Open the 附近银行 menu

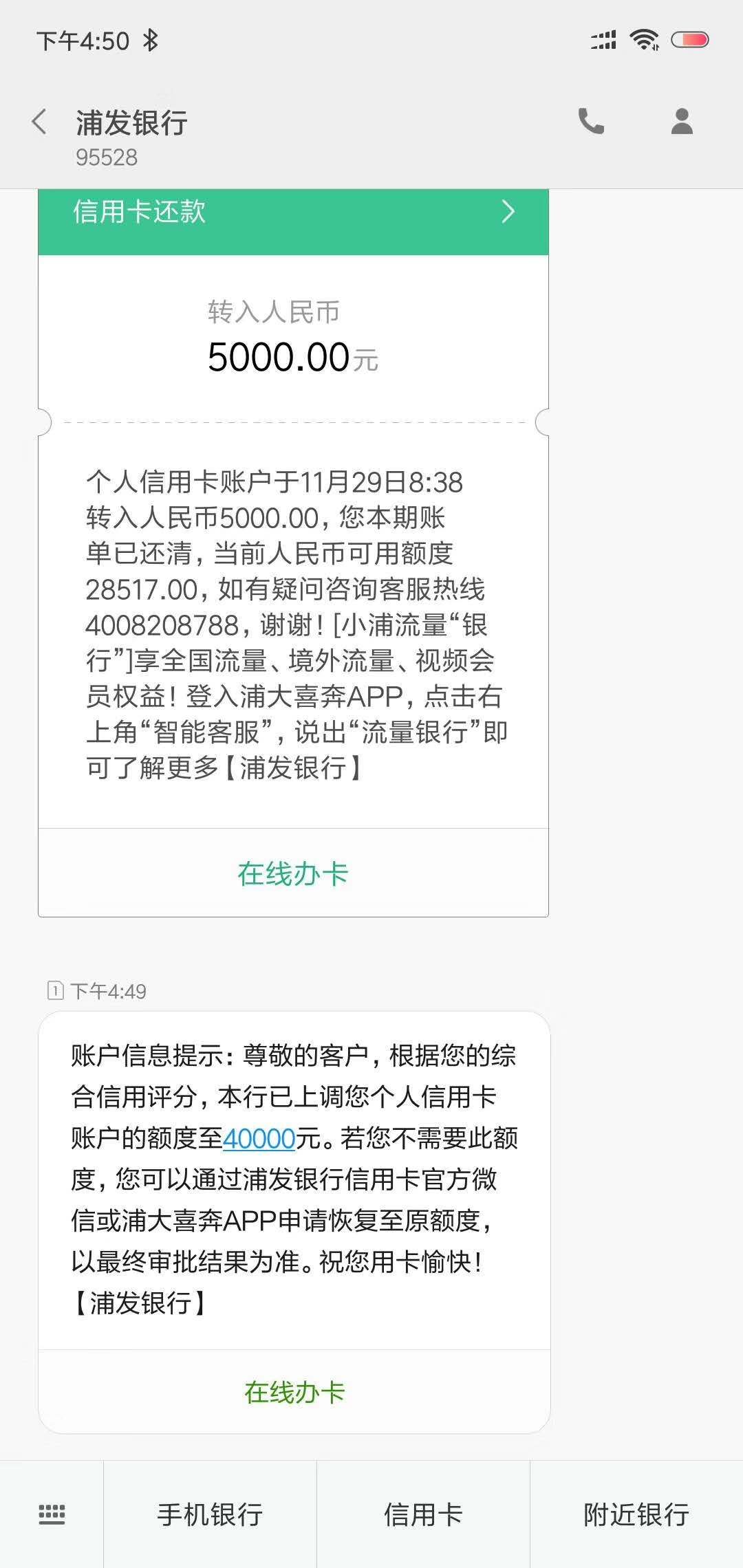[x=636, y=1514]
